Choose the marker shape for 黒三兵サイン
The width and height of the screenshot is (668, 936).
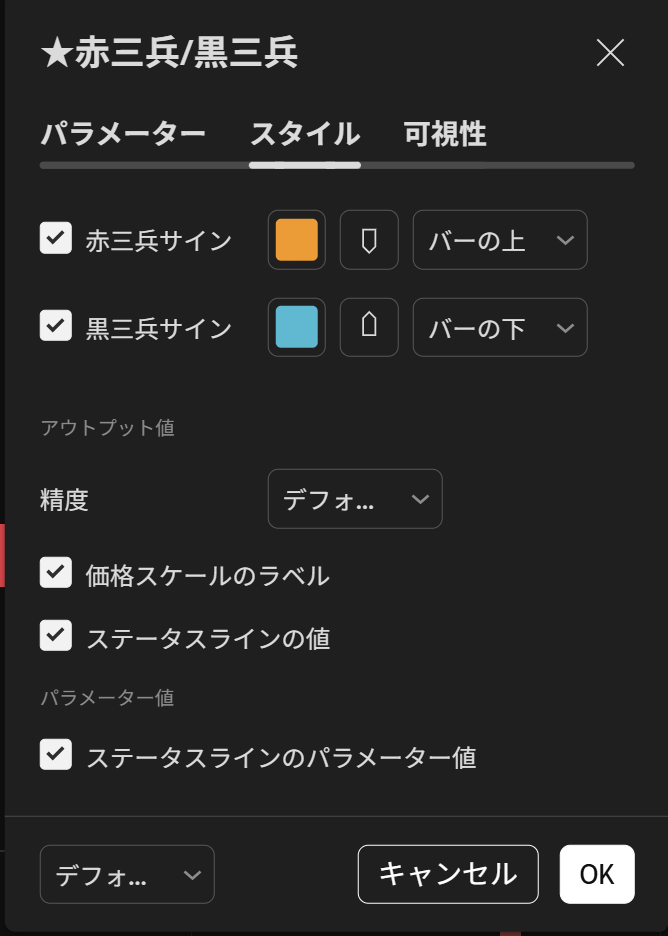pyautogui.click(x=369, y=327)
